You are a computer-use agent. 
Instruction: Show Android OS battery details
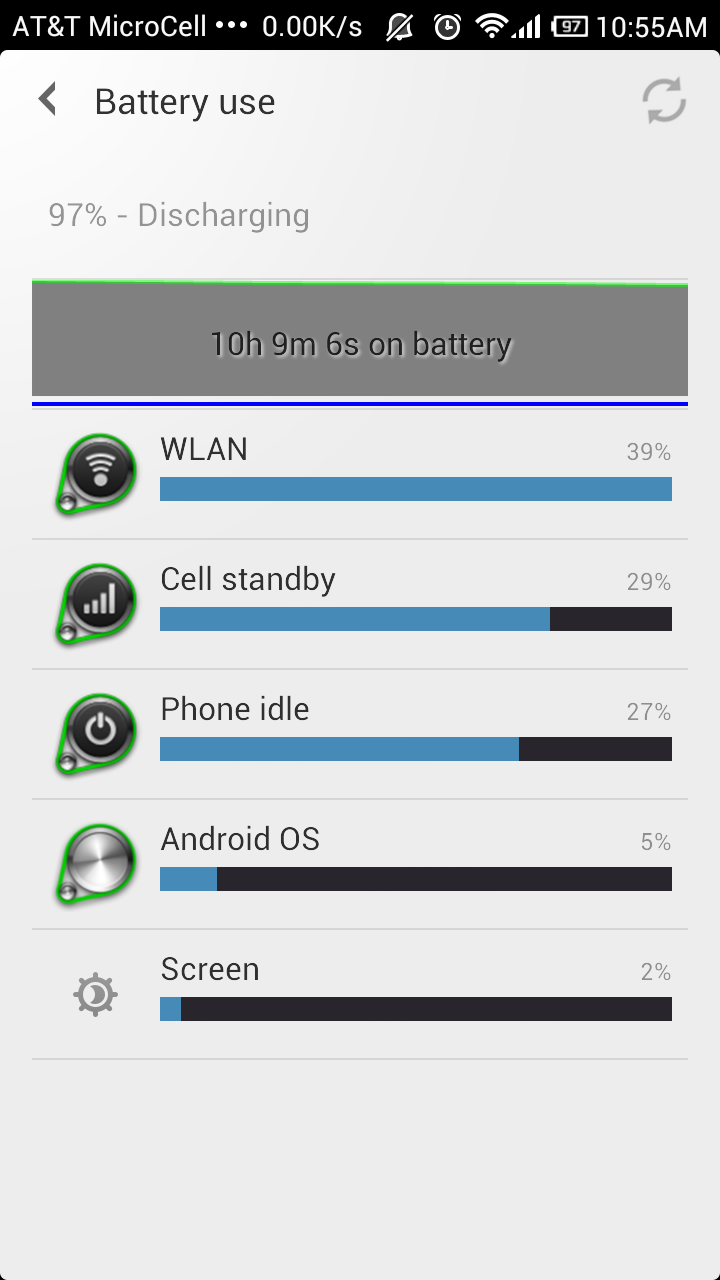tap(360, 865)
